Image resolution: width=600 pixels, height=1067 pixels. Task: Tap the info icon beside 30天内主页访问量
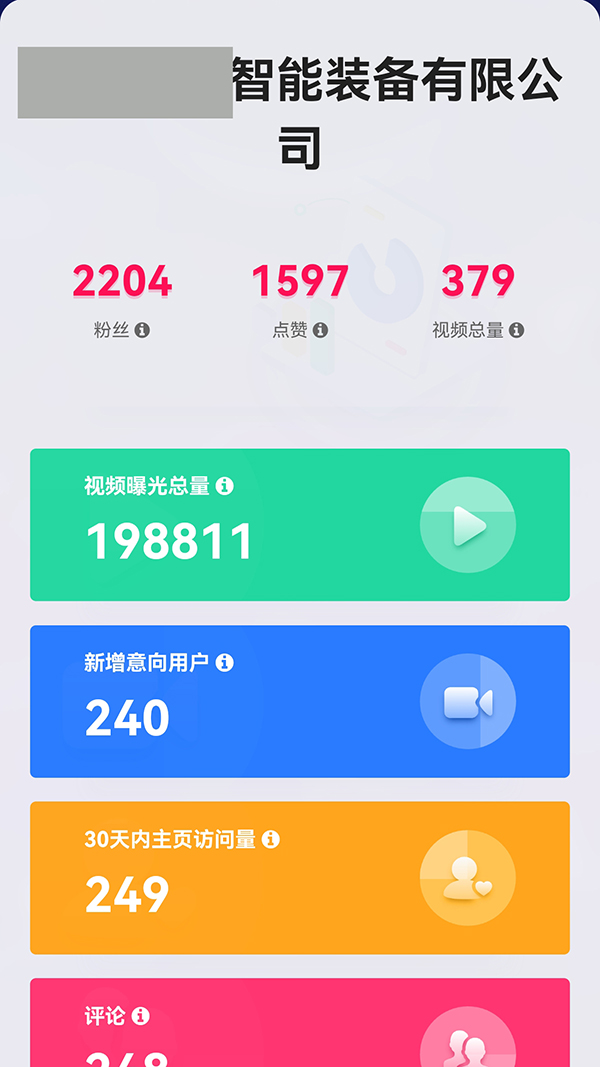click(x=271, y=839)
